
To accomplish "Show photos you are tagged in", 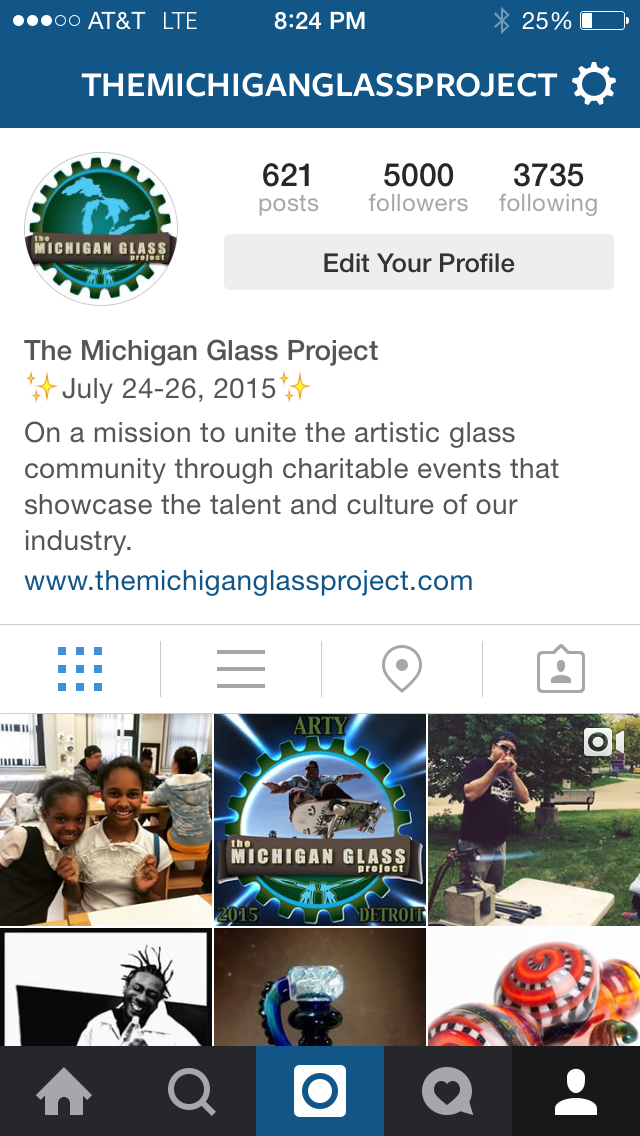I will 561,669.
